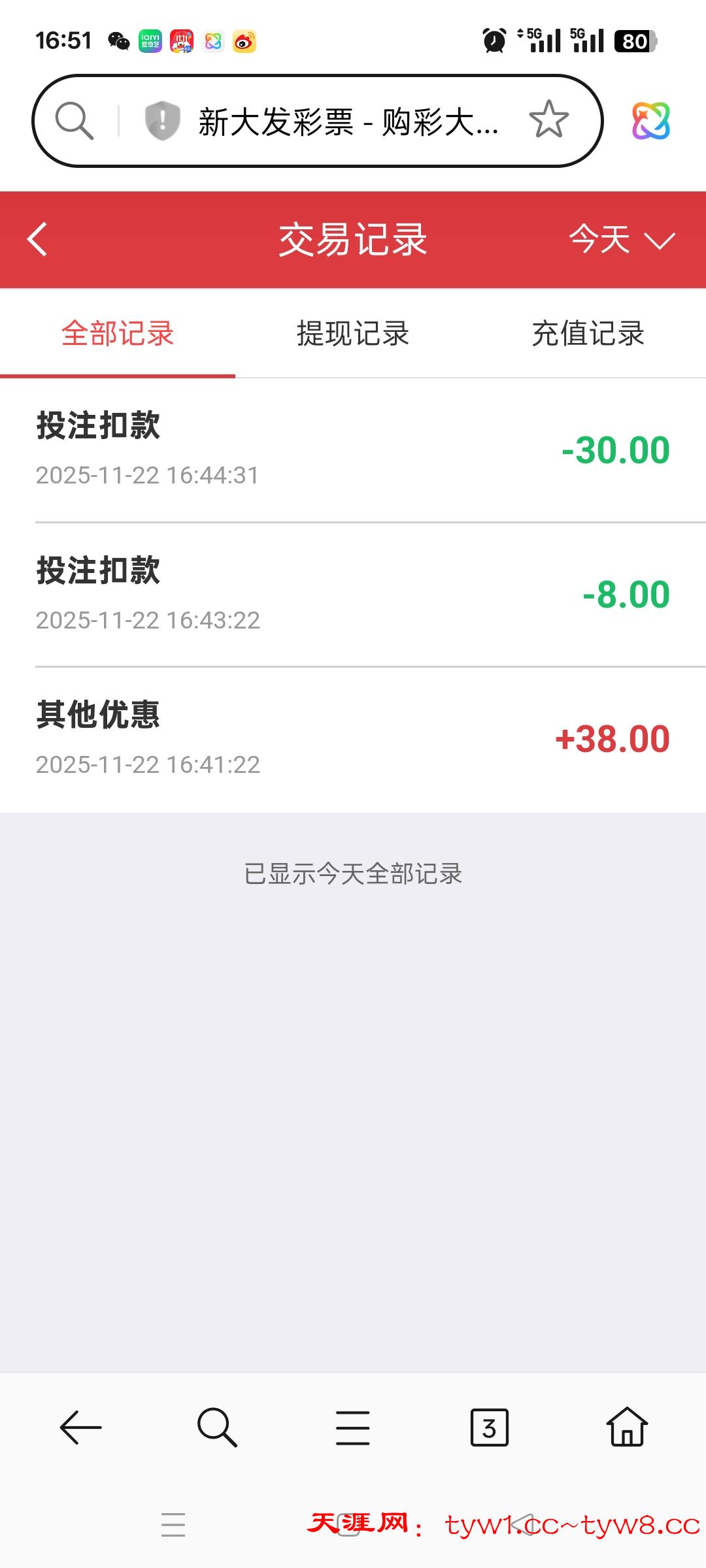
Task: Tap the browser address bar
Action: click(346, 122)
